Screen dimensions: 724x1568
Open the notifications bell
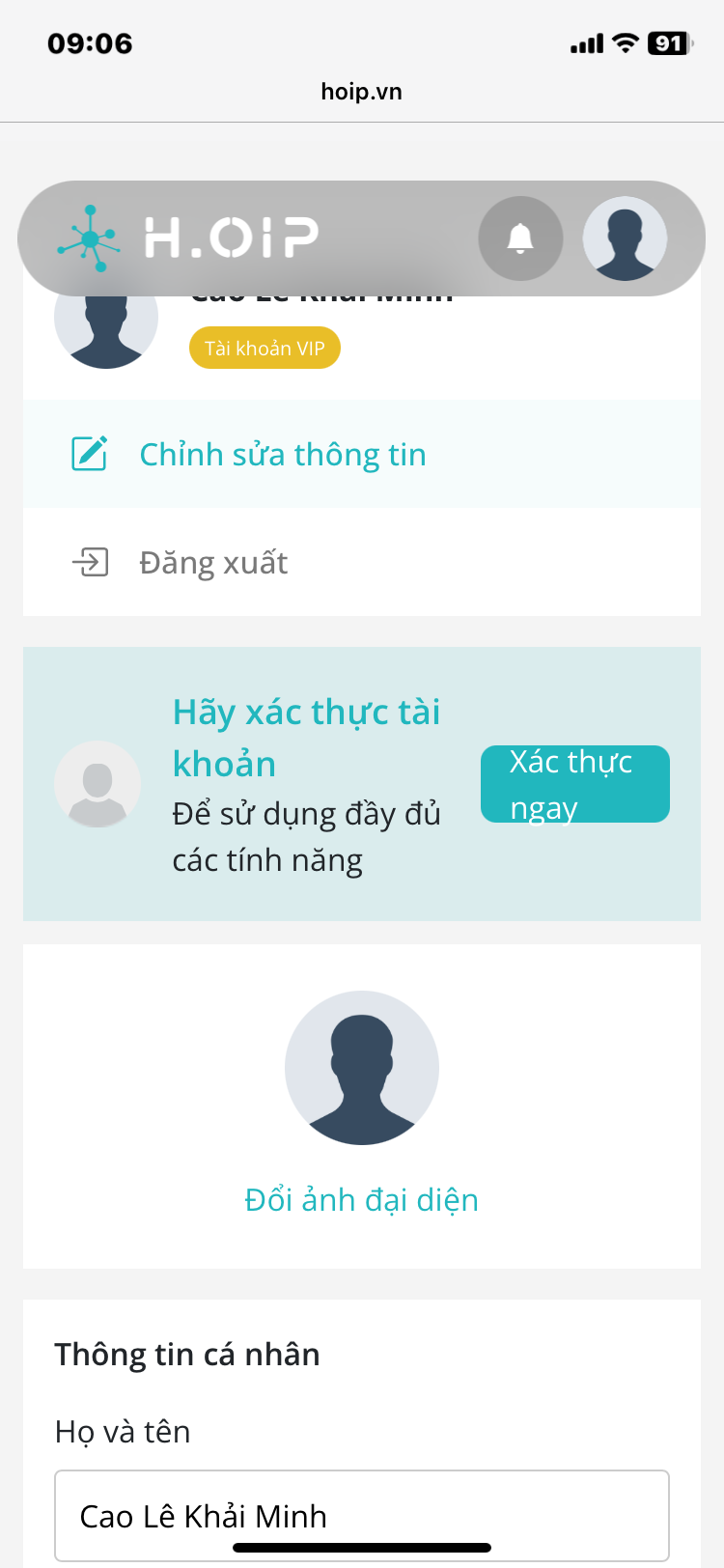(x=520, y=238)
